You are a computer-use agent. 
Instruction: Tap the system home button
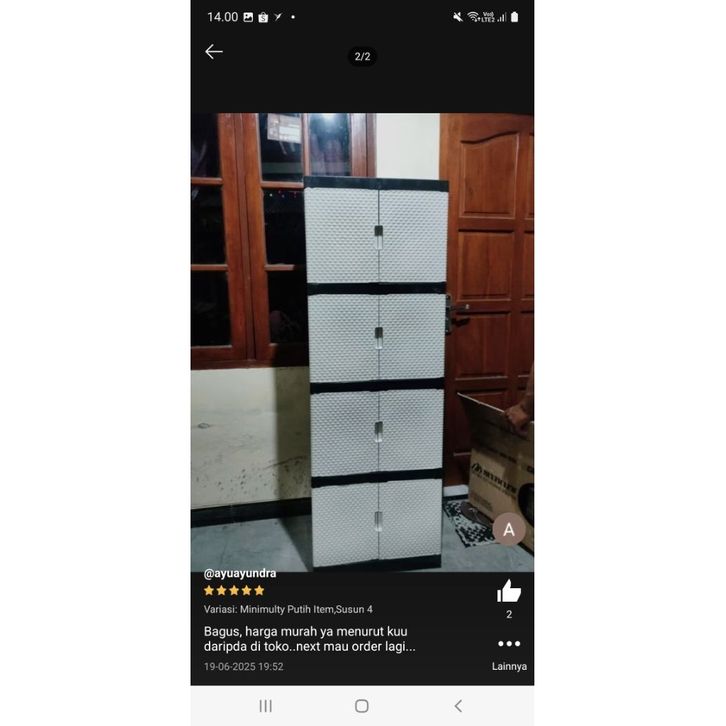tap(362, 706)
